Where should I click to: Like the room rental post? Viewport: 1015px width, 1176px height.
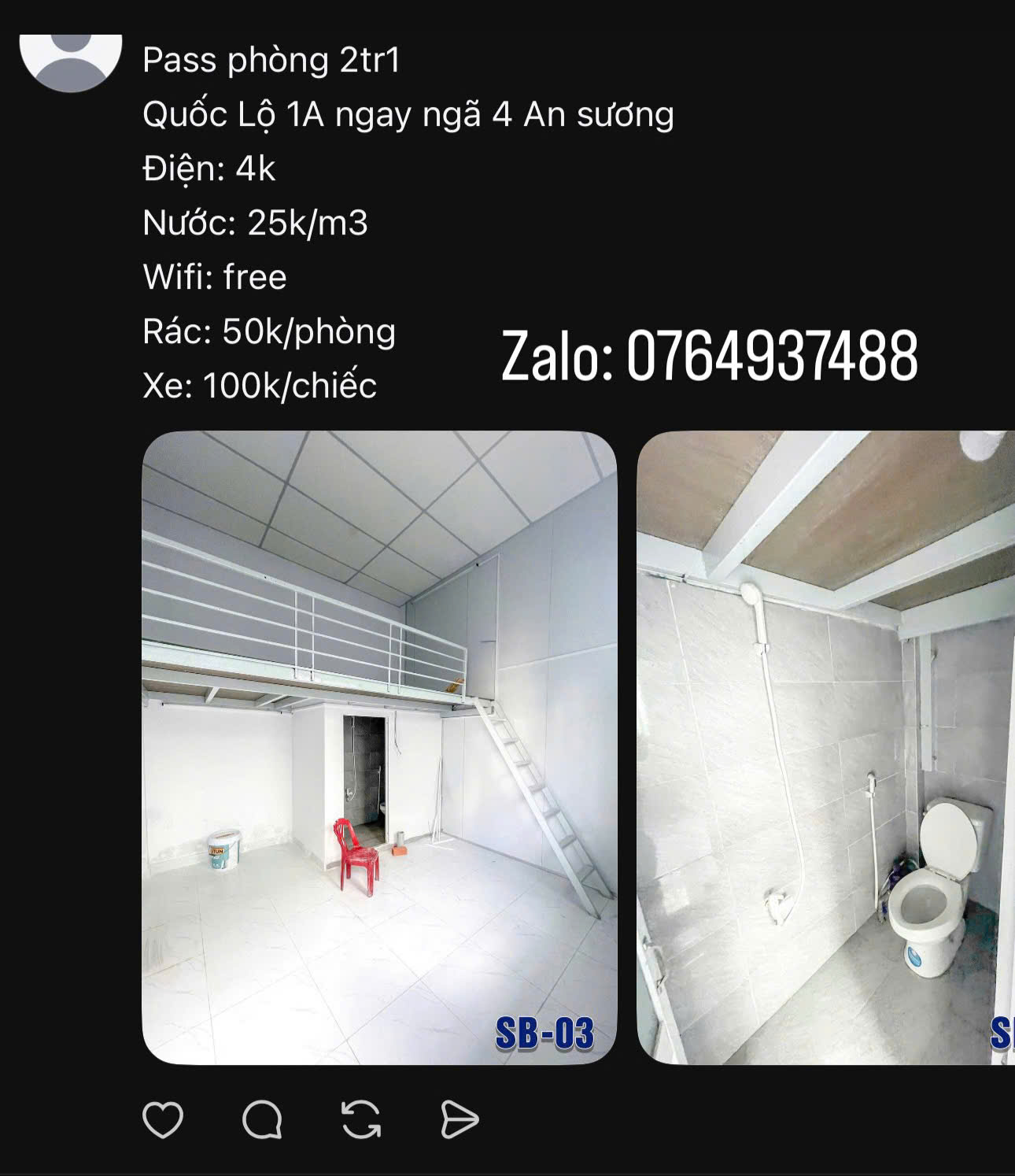click(163, 1119)
